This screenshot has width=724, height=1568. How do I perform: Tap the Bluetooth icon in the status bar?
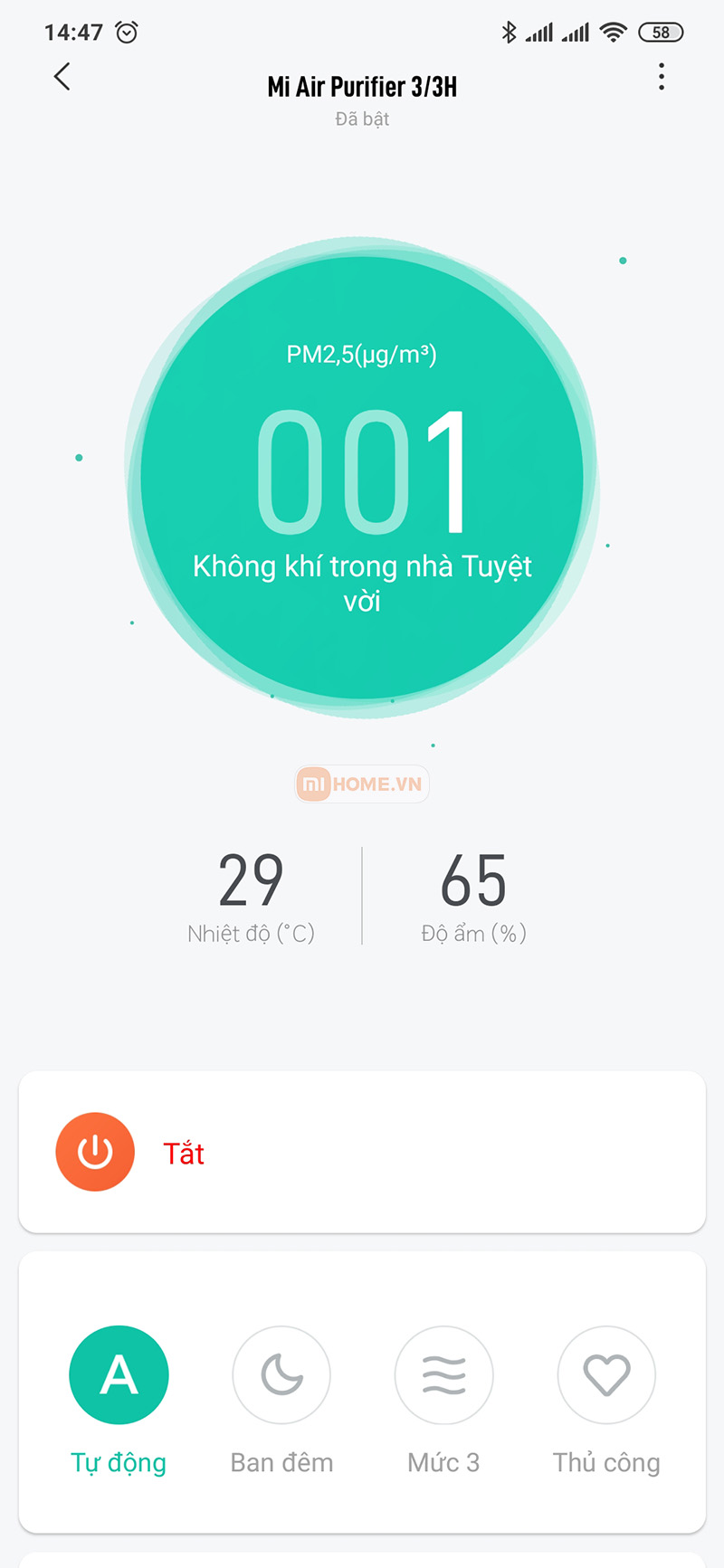pyautogui.click(x=510, y=30)
